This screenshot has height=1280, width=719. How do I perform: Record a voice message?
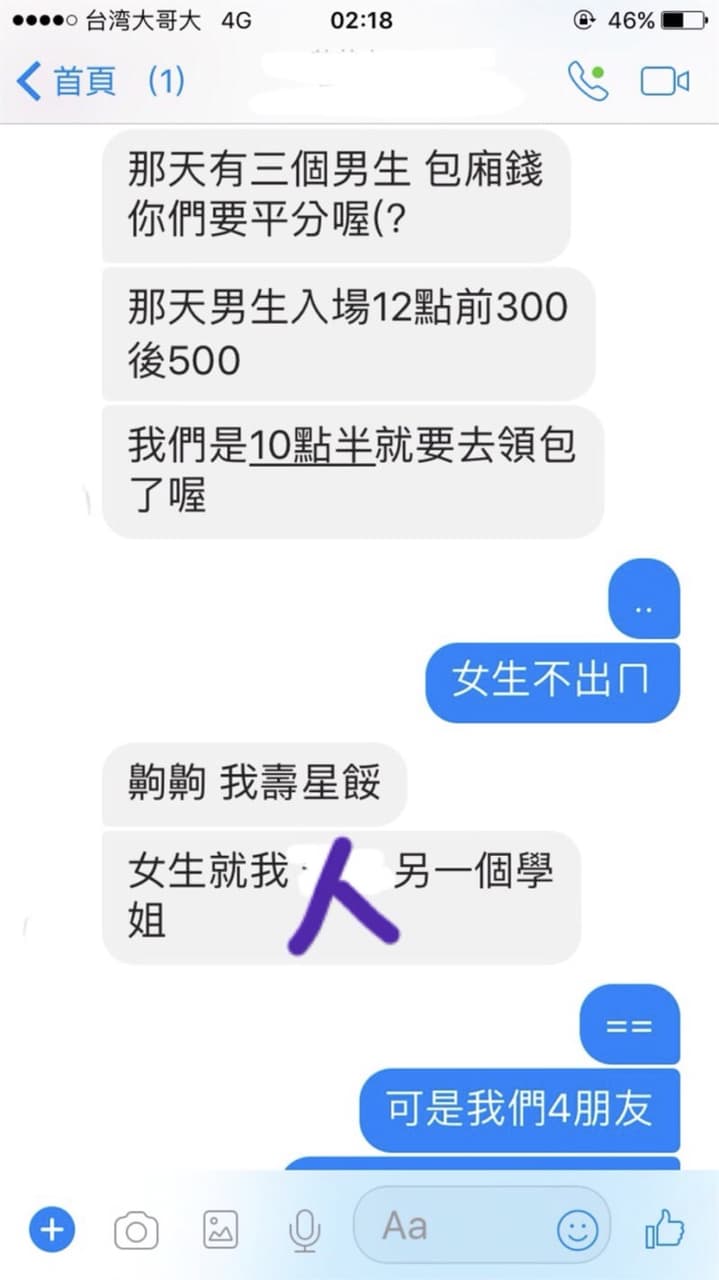click(304, 1230)
